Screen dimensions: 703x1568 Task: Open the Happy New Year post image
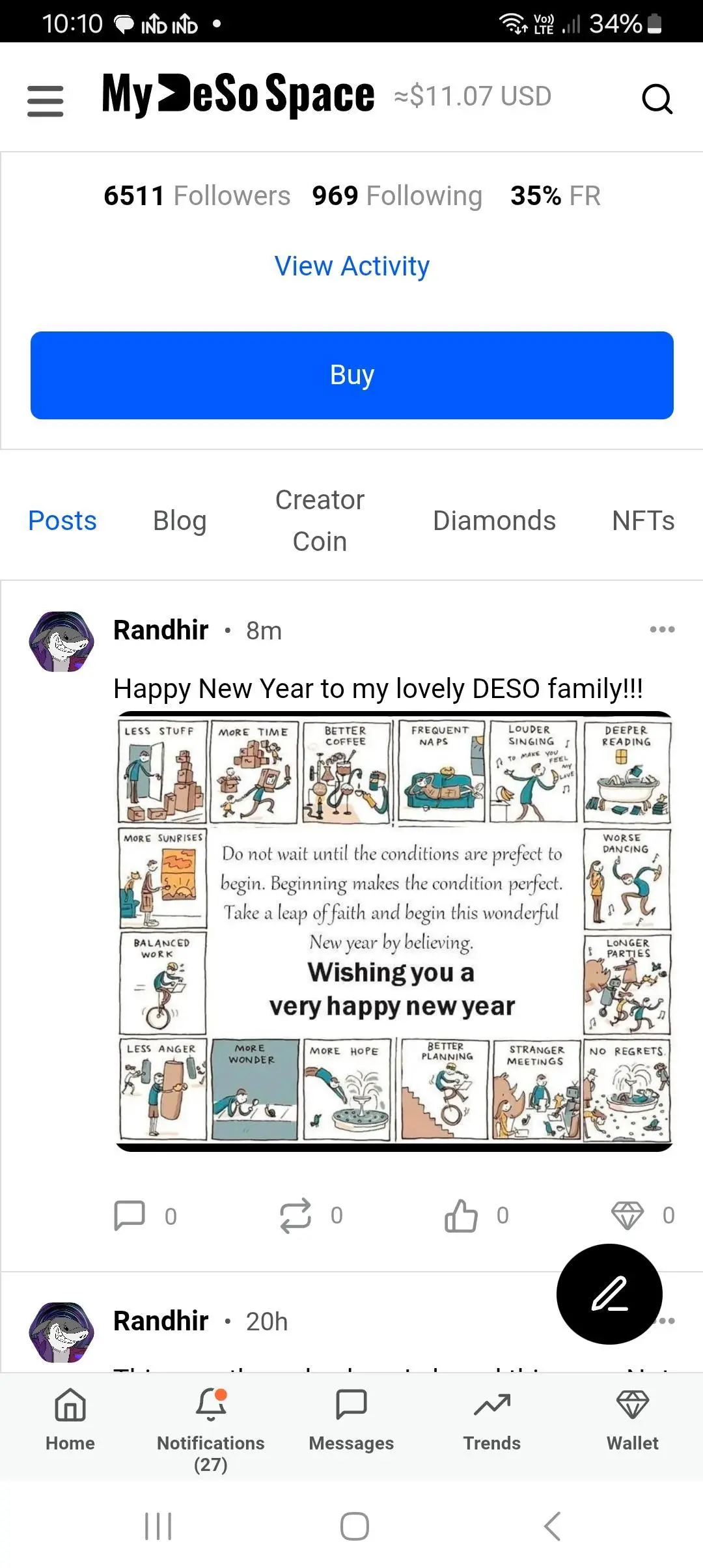click(394, 931)
